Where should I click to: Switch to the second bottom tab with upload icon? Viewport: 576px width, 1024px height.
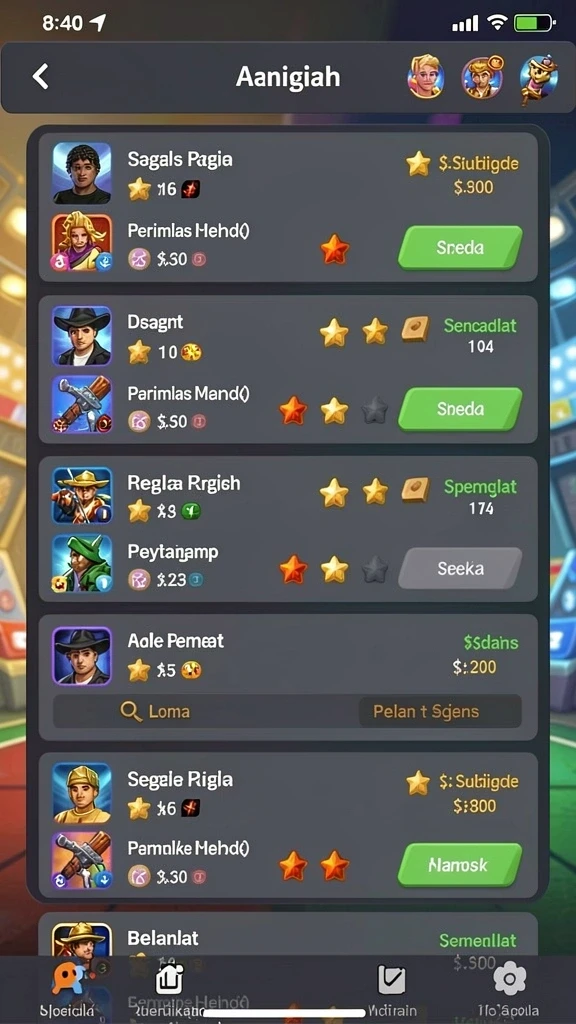tap(169, 991)
